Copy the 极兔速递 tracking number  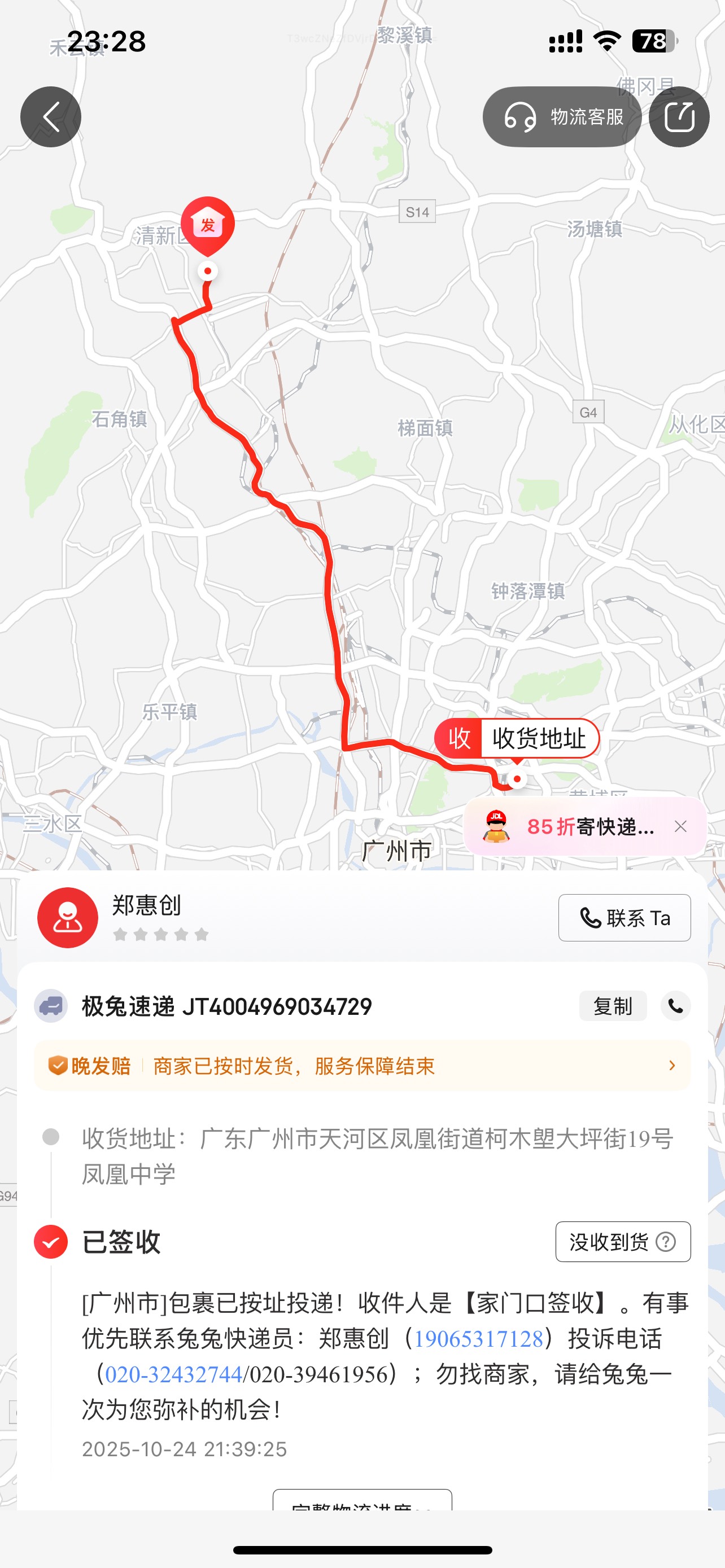click(613, 1006)
